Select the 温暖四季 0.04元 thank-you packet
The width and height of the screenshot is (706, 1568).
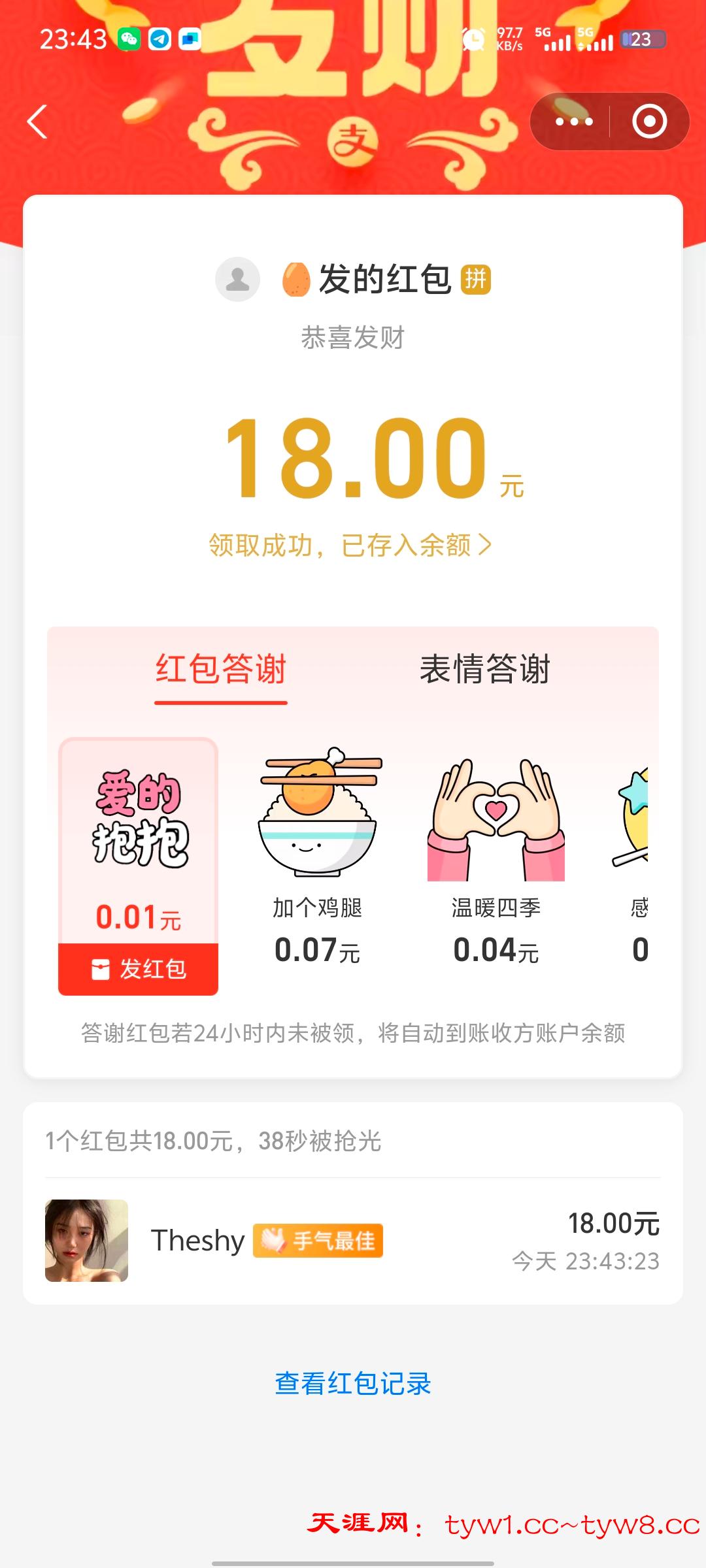coord(496,856)
